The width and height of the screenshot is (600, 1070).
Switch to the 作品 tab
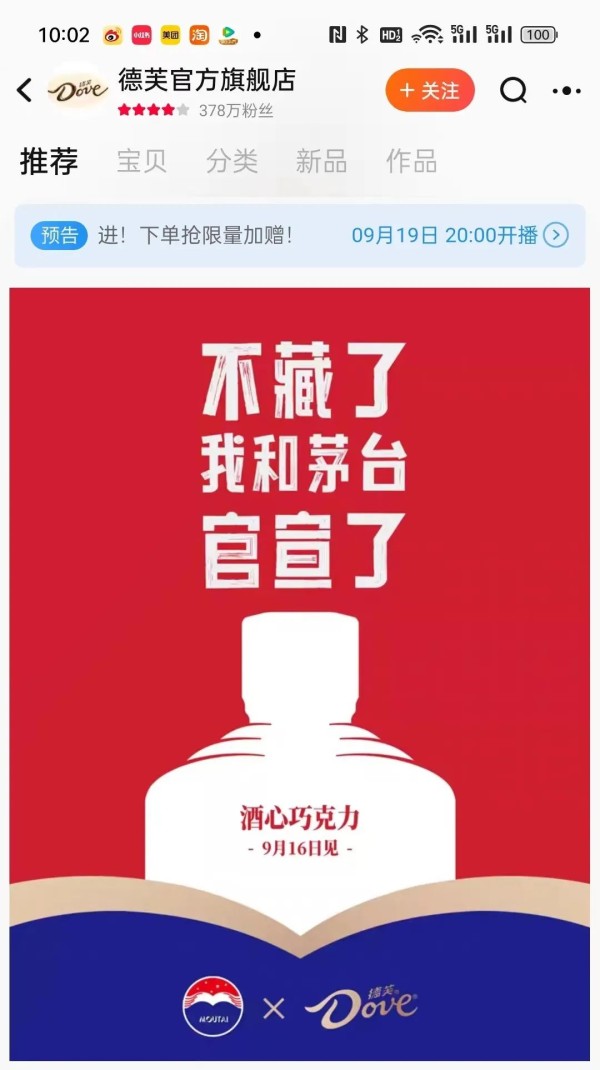tap(411, 161)
